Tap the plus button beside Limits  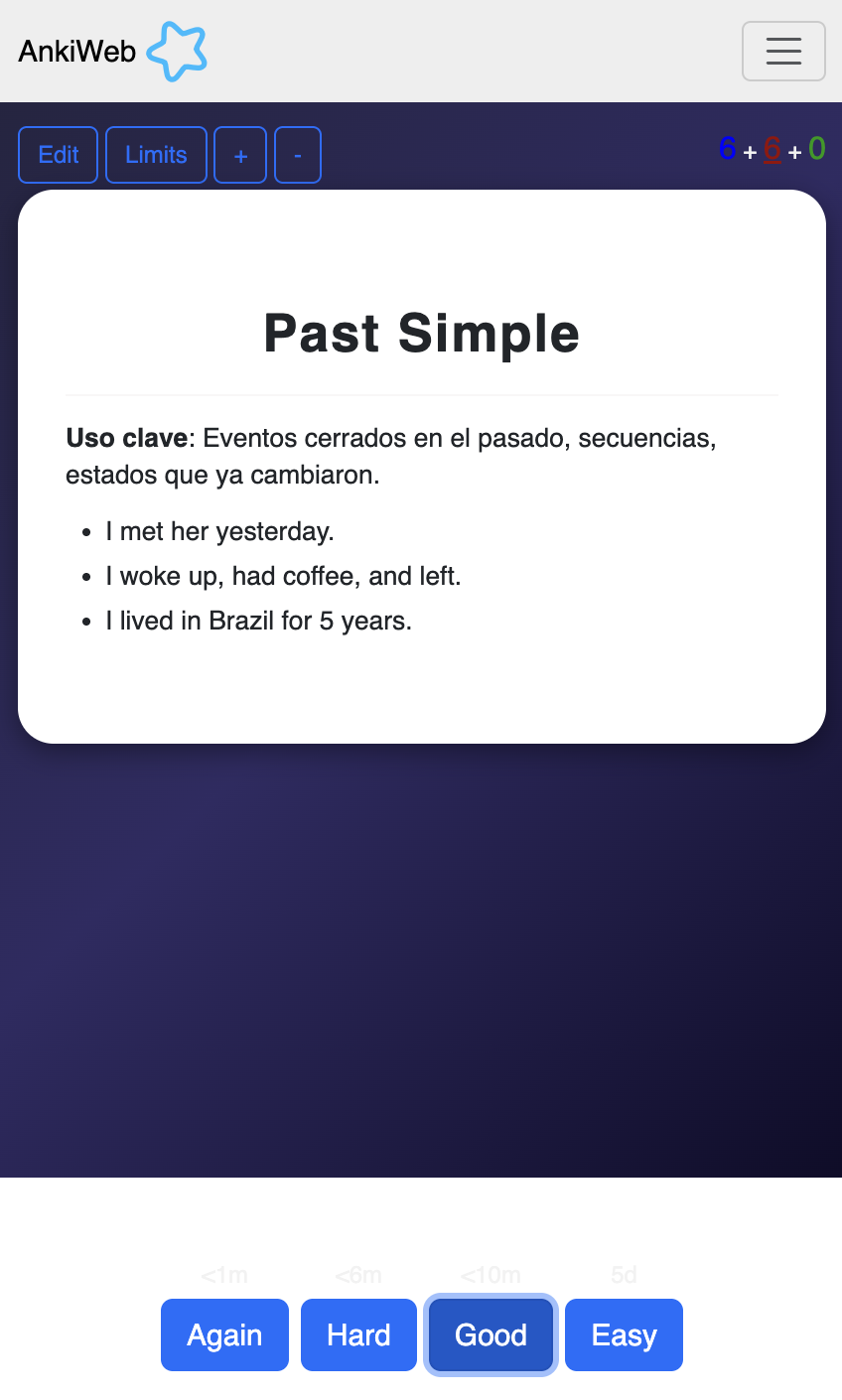click(240, 155)
